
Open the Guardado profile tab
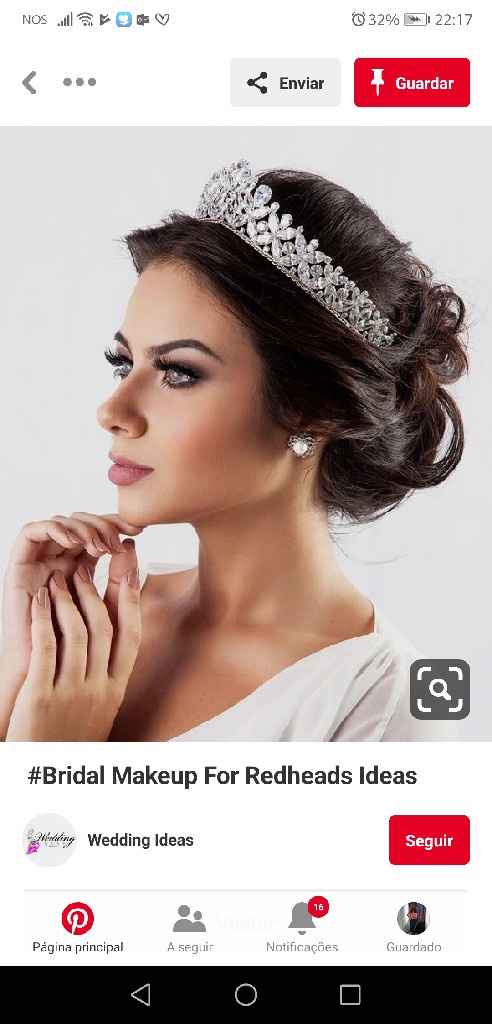[414, 927]
